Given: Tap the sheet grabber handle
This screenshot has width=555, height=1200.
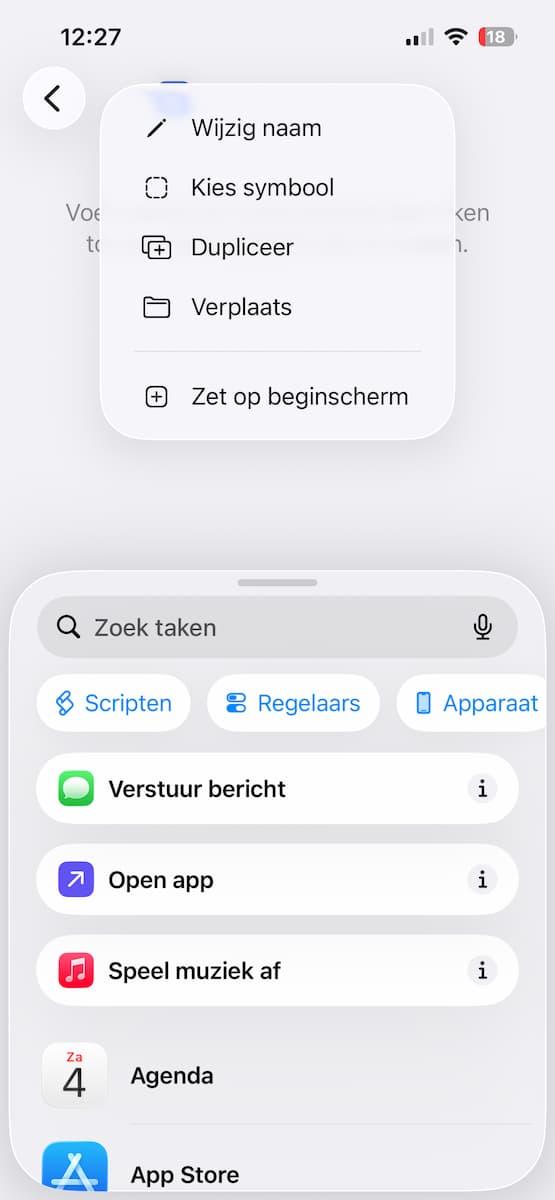Looking at the screenshot, I should point(277,582).
